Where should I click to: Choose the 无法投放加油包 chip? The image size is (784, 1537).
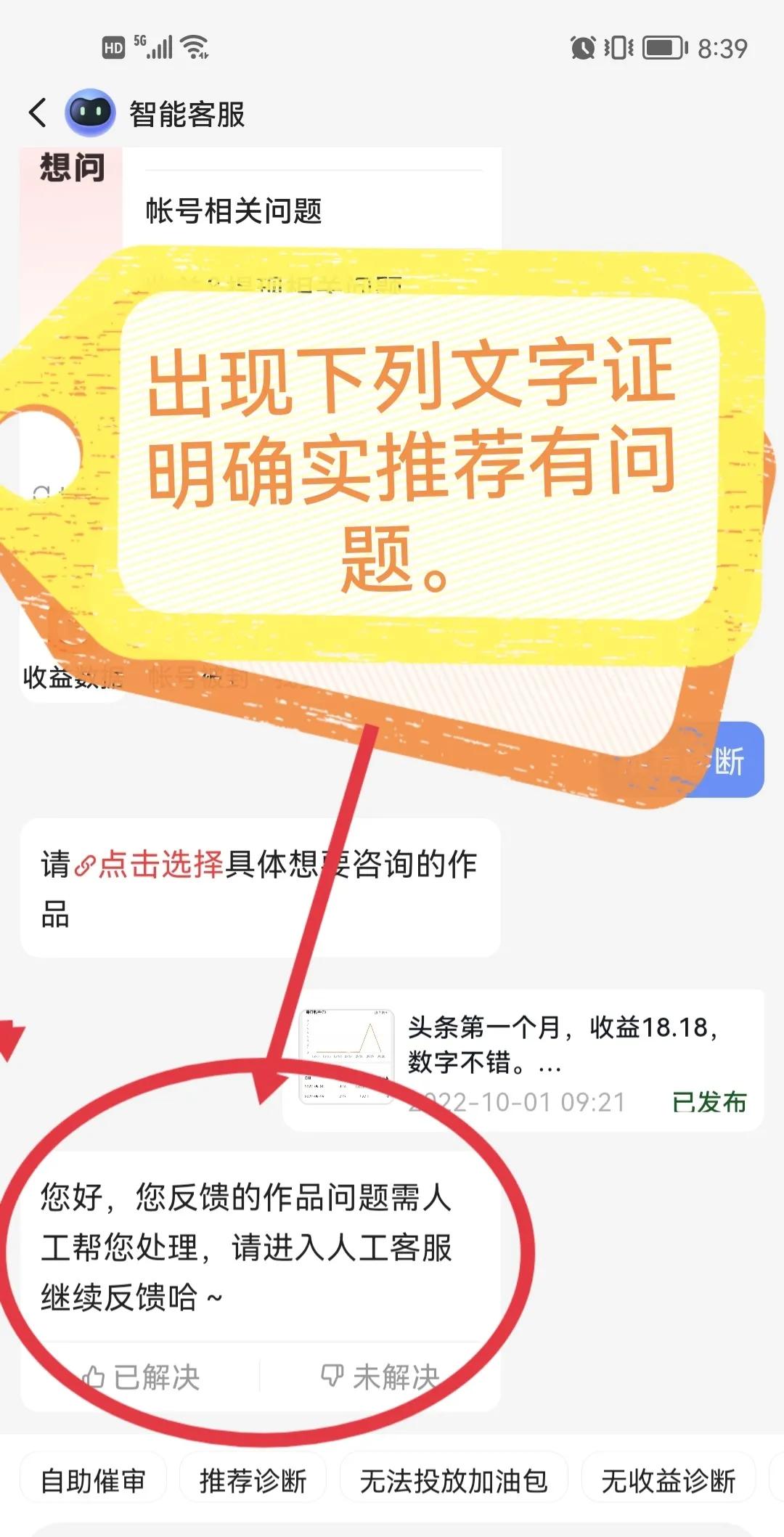(x=454, y=1481)
